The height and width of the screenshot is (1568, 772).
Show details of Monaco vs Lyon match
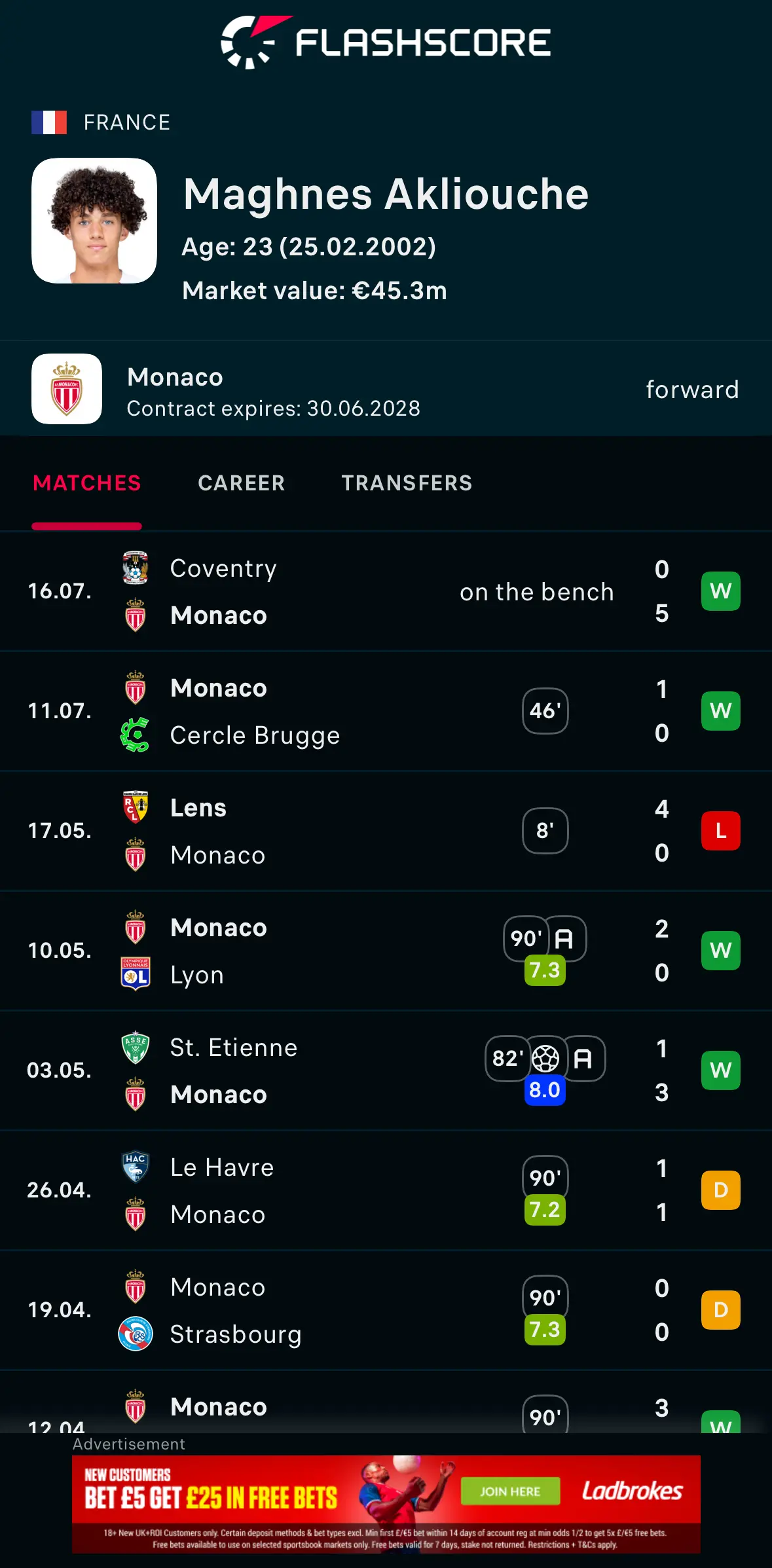385,951
